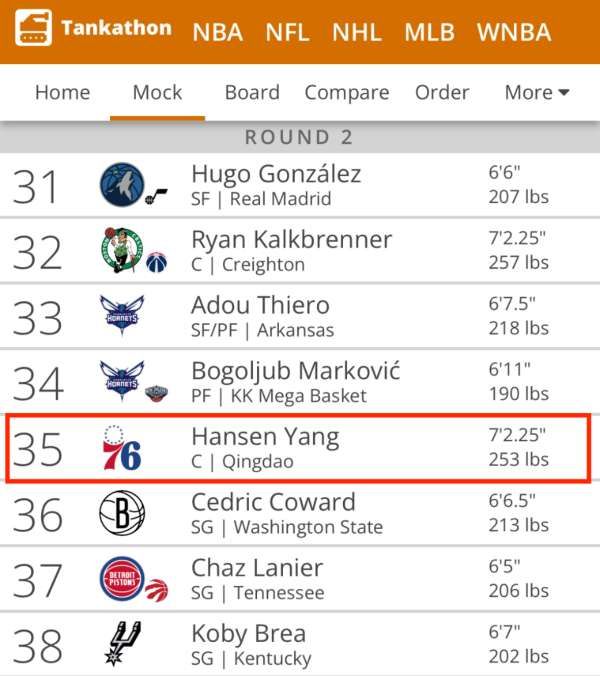Open Chaz Lanier's profile

tap(257, 568)
